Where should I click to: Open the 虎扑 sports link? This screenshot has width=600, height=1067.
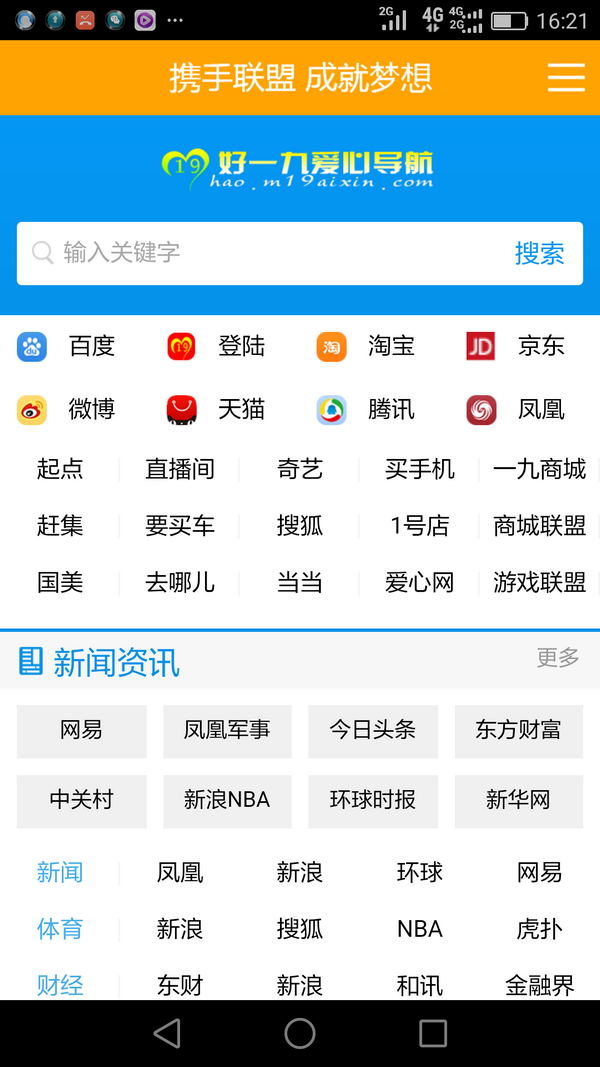pos(539,929)
